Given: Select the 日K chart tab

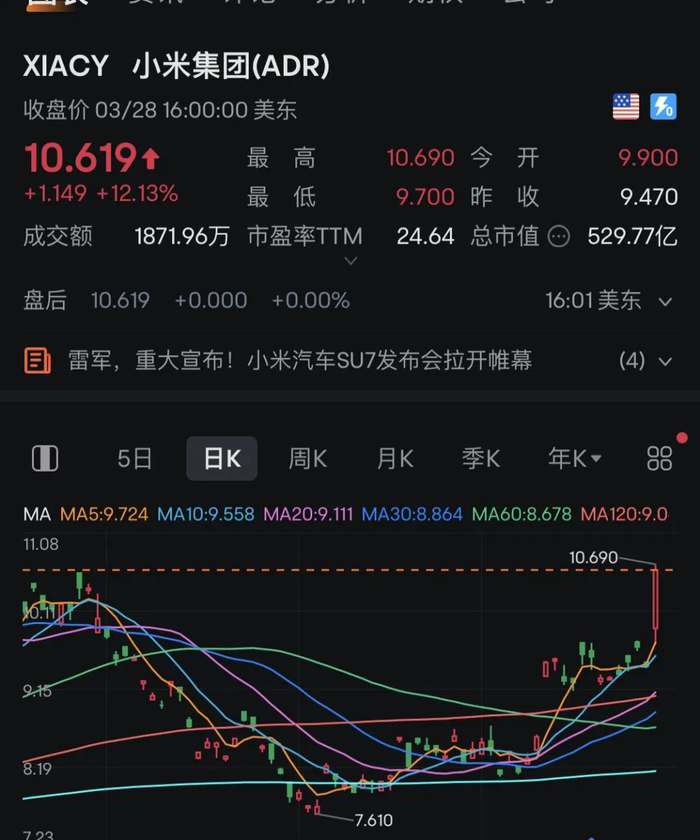Looking at the screenshot, I should [x=222, y=459].
